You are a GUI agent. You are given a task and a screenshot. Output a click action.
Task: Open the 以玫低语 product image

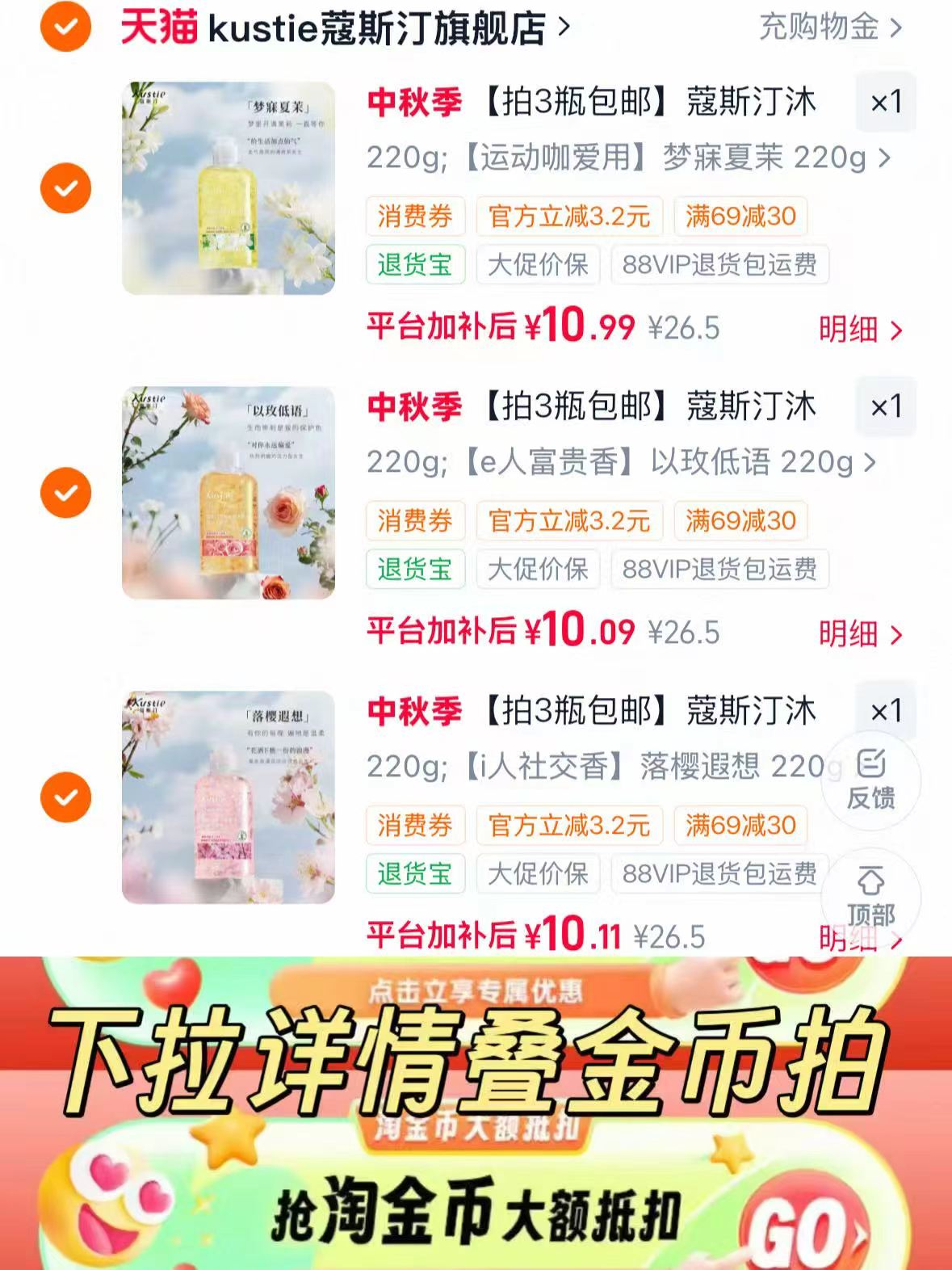pyautogui.click(x=229, y=493)
